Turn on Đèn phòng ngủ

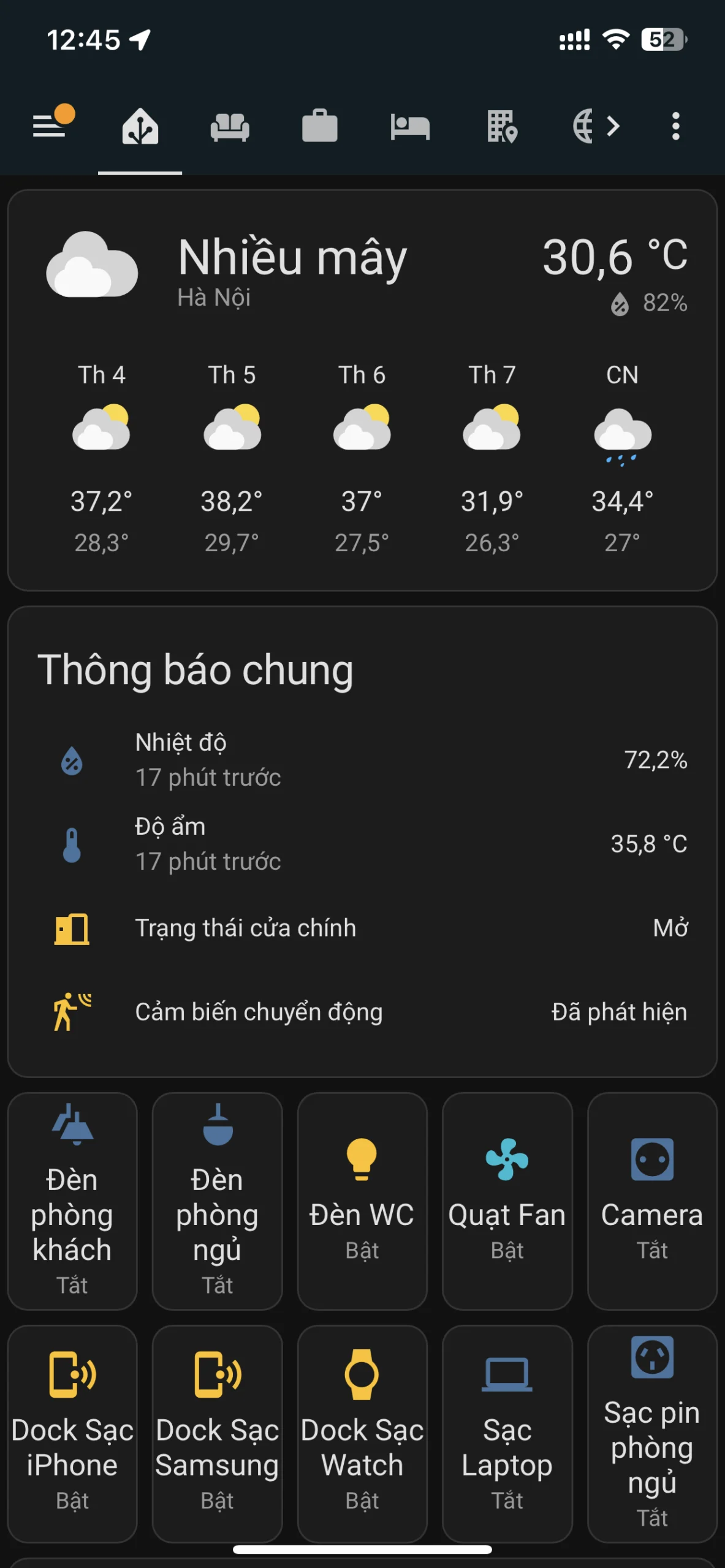click(217, 1200)
